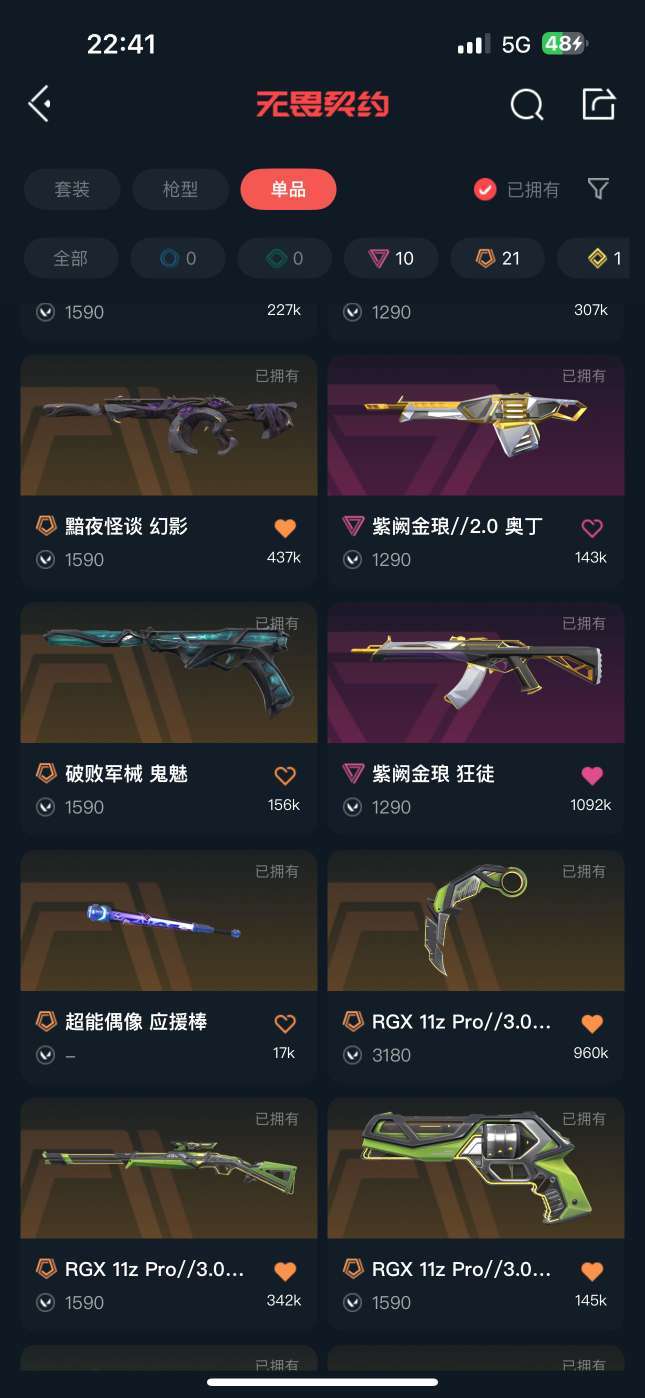This screenshot has height=1398, width=645.
Task: Open the 紫阙金琅//2.0 奥丁 skin card
Action: (x=476, y=469)
